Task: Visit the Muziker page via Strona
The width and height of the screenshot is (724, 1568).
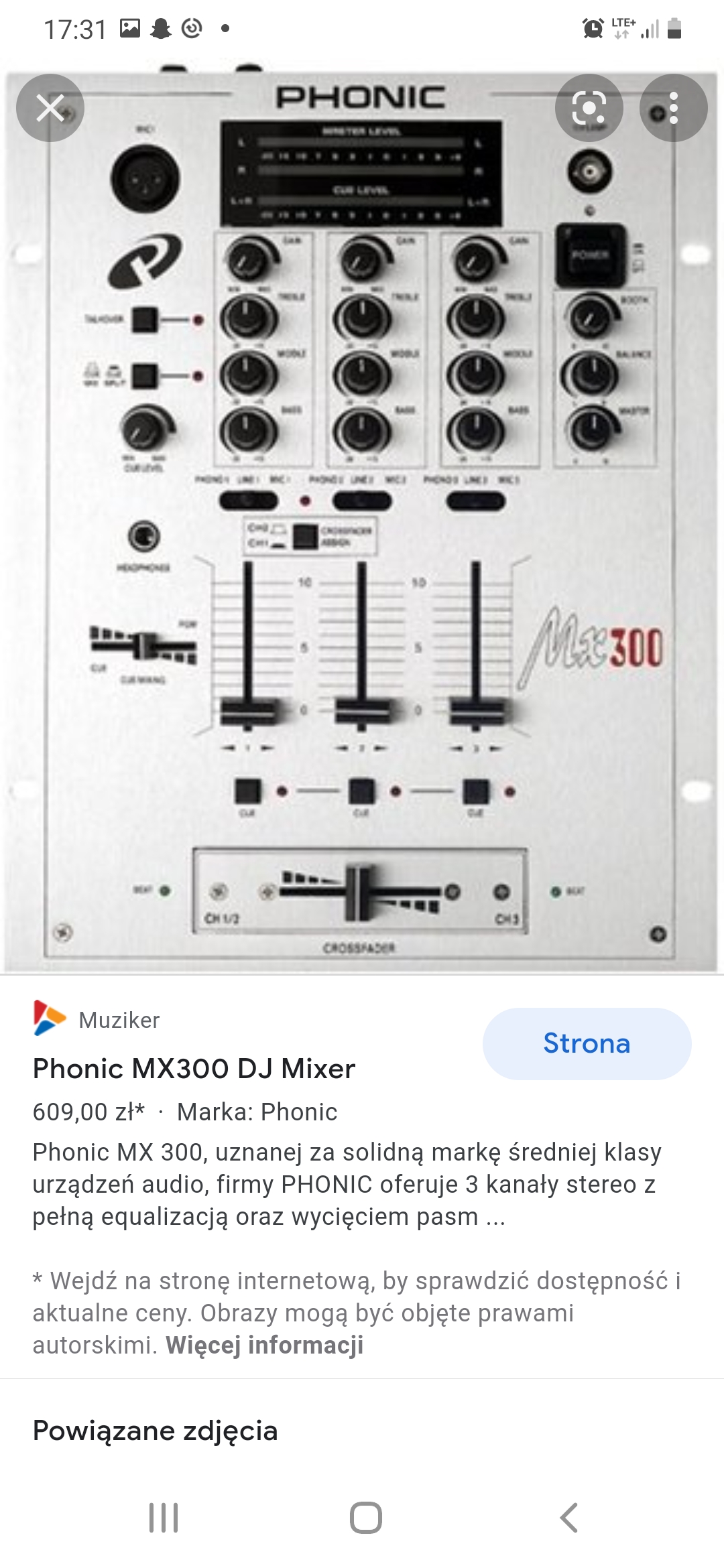Action: coord(587,1043)
